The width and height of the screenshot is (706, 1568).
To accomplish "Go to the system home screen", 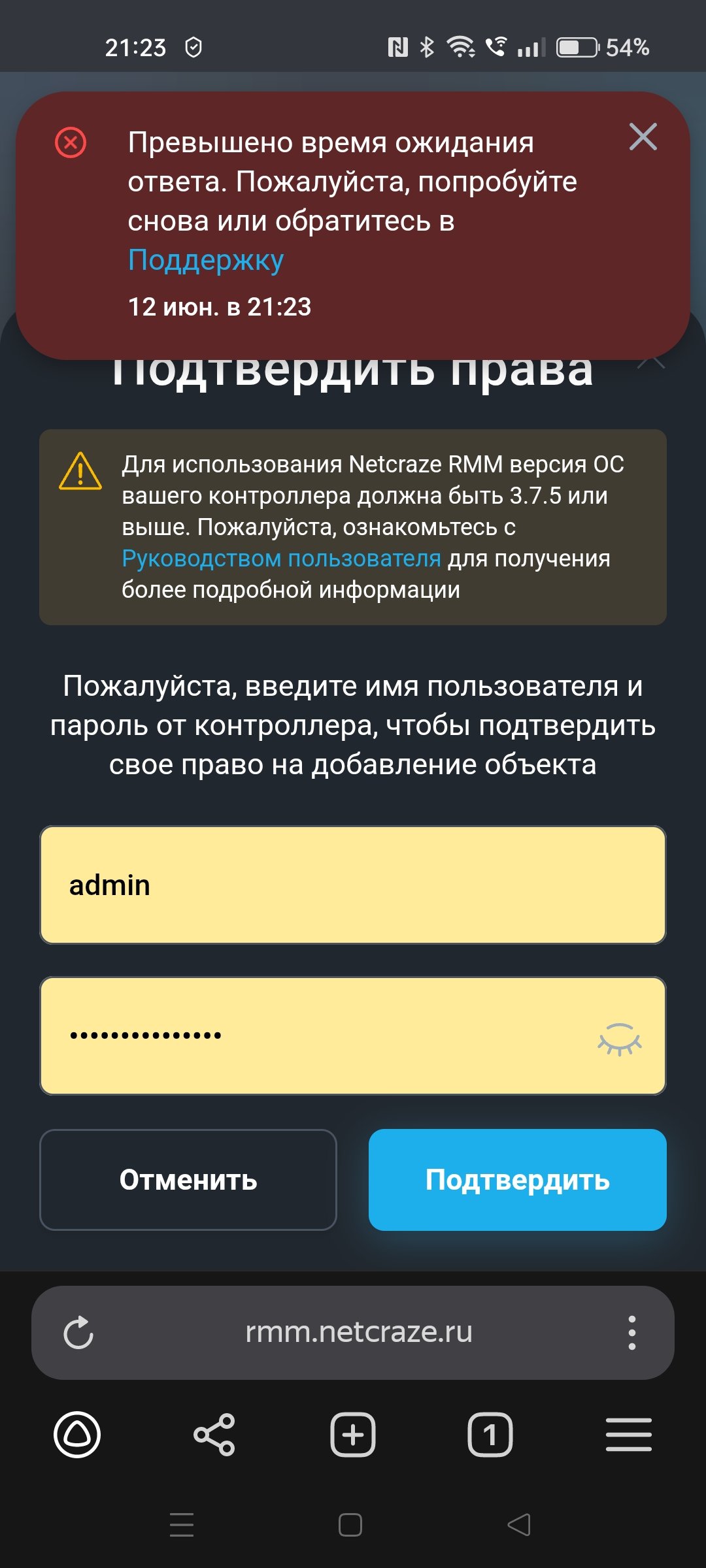I will click(x=350, y=1525).
